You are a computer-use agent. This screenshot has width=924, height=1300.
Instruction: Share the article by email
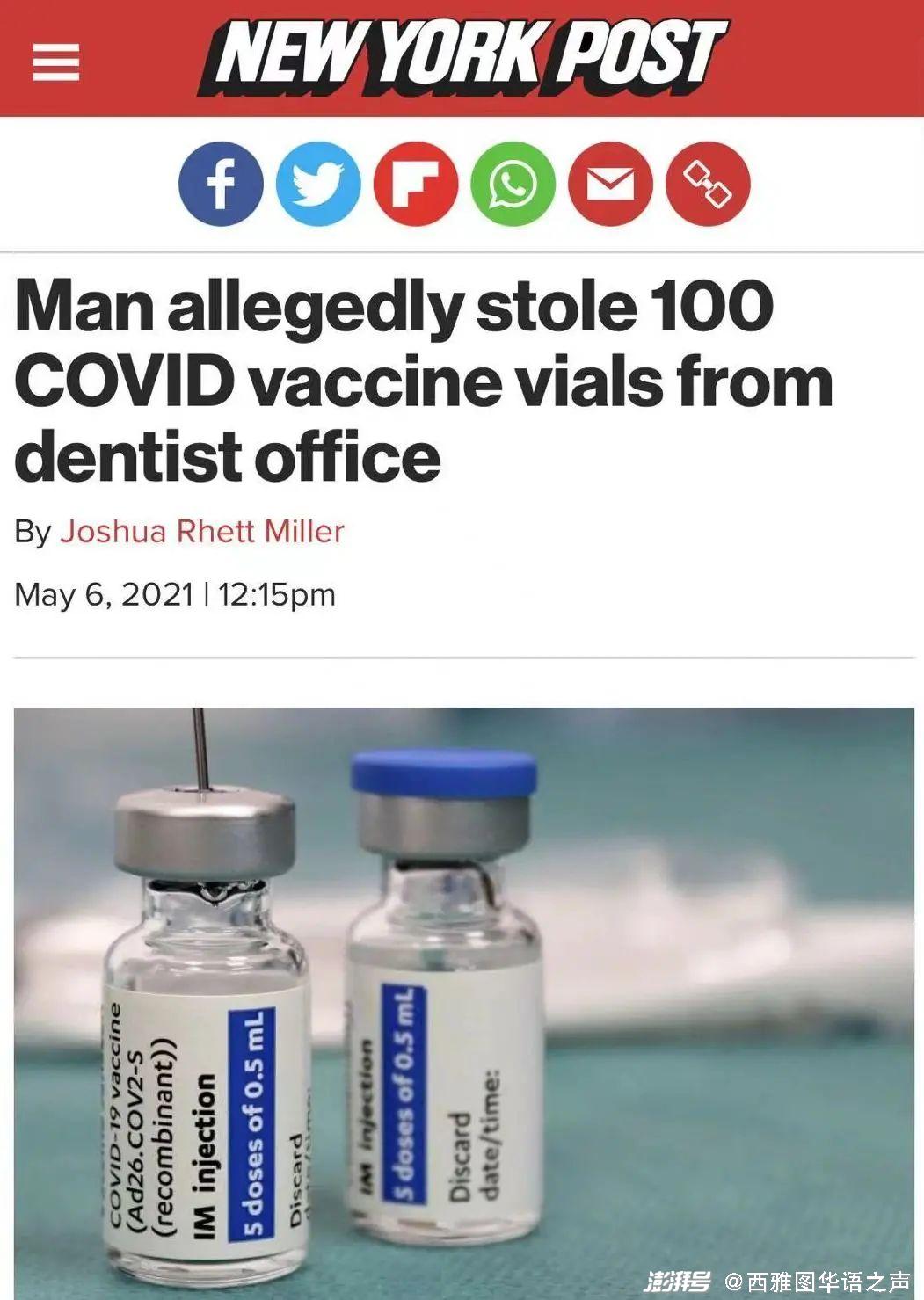pos(610,185)
